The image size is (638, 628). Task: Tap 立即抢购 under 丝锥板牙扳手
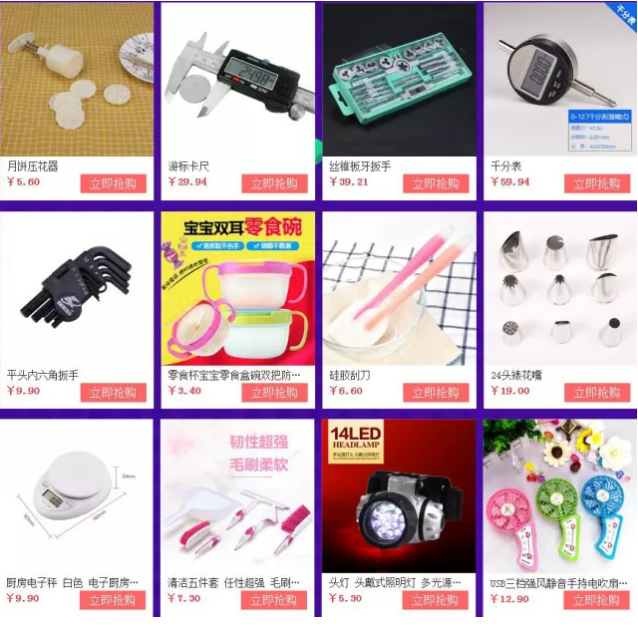click(x=436, y=184)
